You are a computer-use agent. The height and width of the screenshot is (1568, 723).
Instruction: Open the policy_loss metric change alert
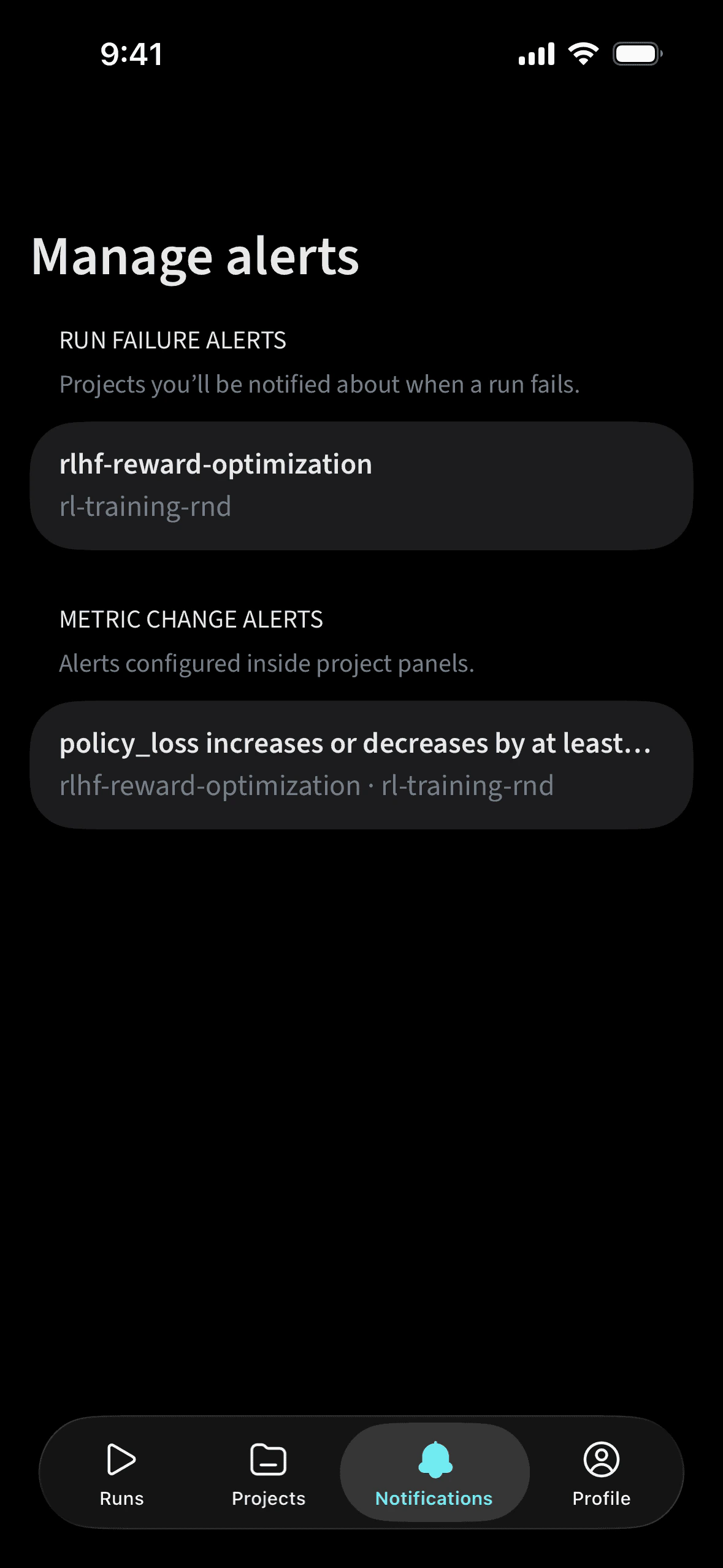tap(361, 763)
